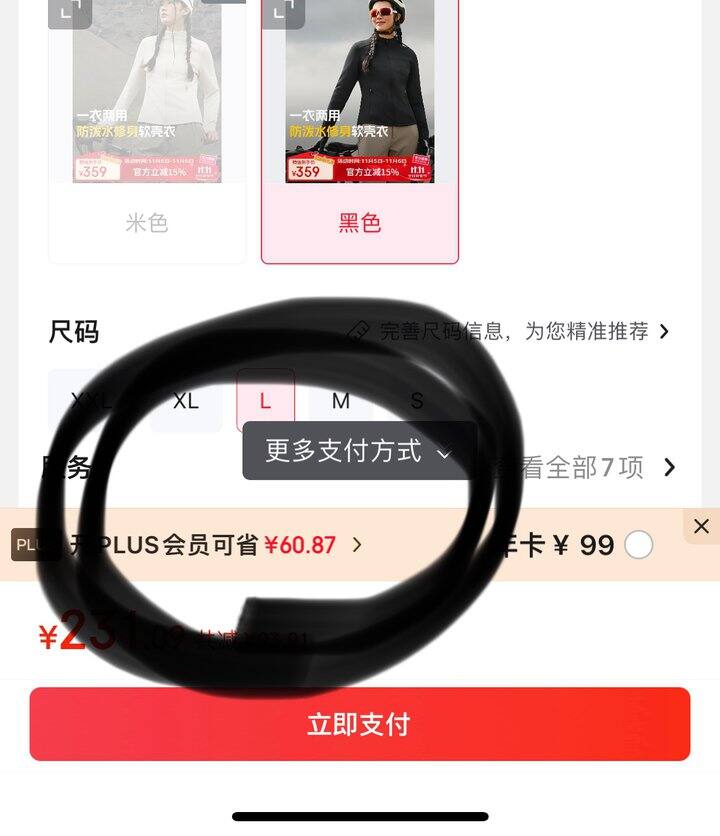Choose size L
The image size is (720, 836).
(265, 401)
